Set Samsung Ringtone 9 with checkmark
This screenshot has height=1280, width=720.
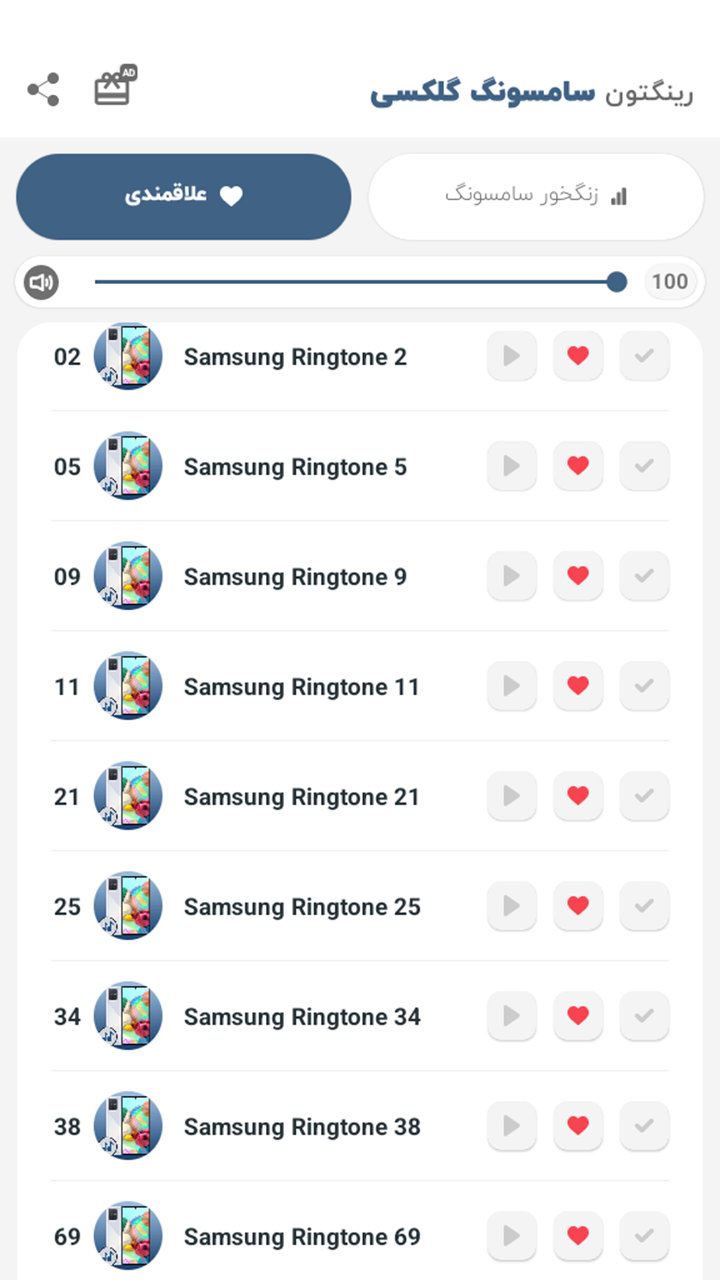point(644,576)
